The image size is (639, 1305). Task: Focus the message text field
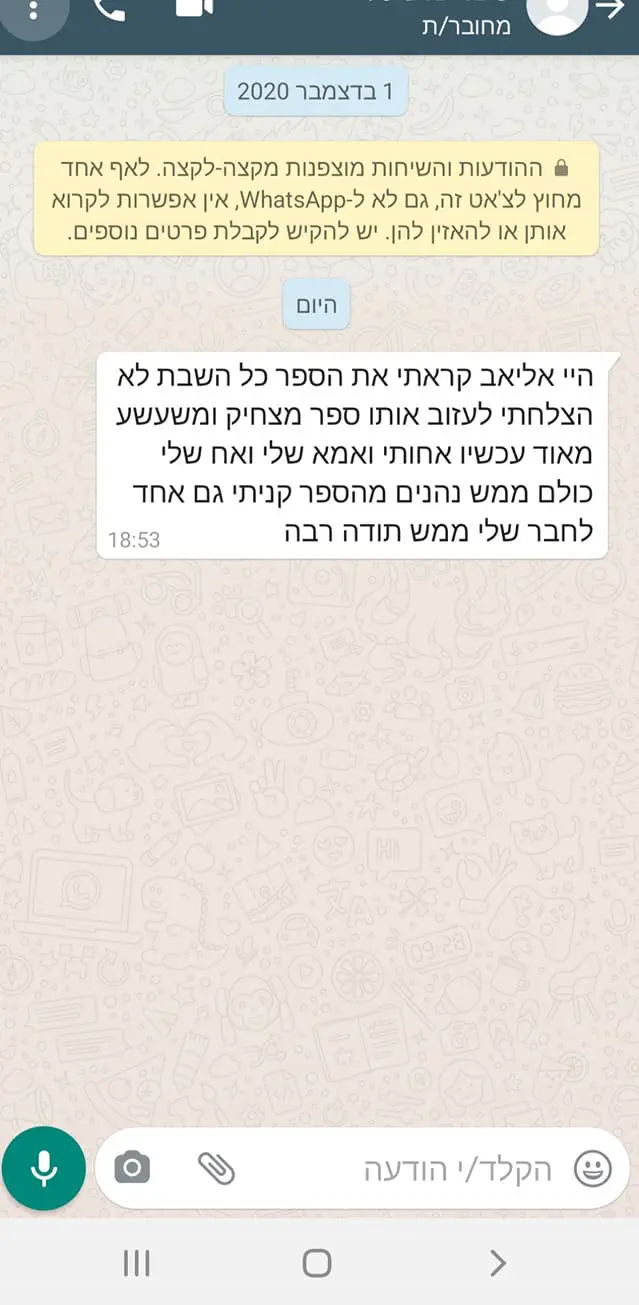tap(440, 1168)
